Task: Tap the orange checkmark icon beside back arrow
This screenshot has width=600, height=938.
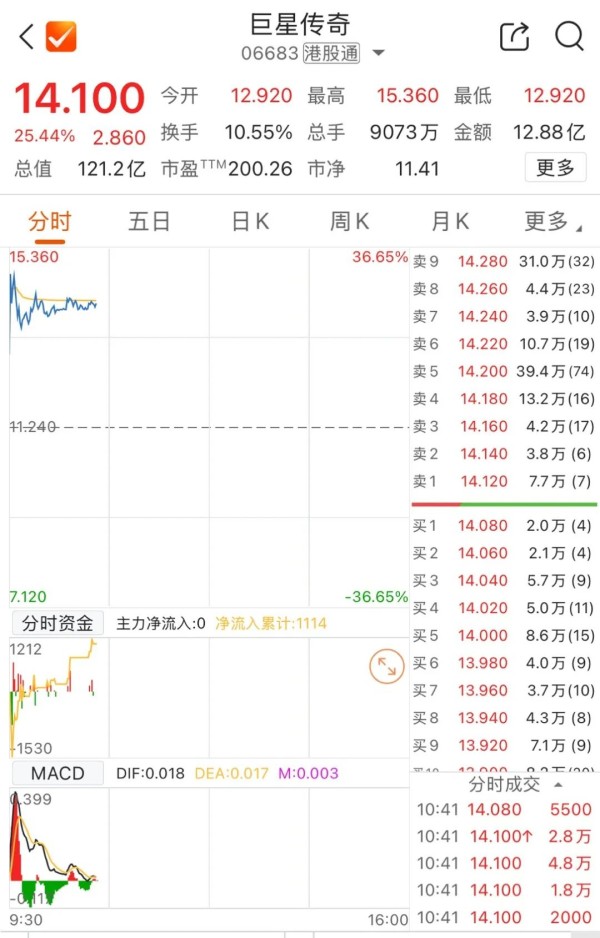Action: pos(61,37)
